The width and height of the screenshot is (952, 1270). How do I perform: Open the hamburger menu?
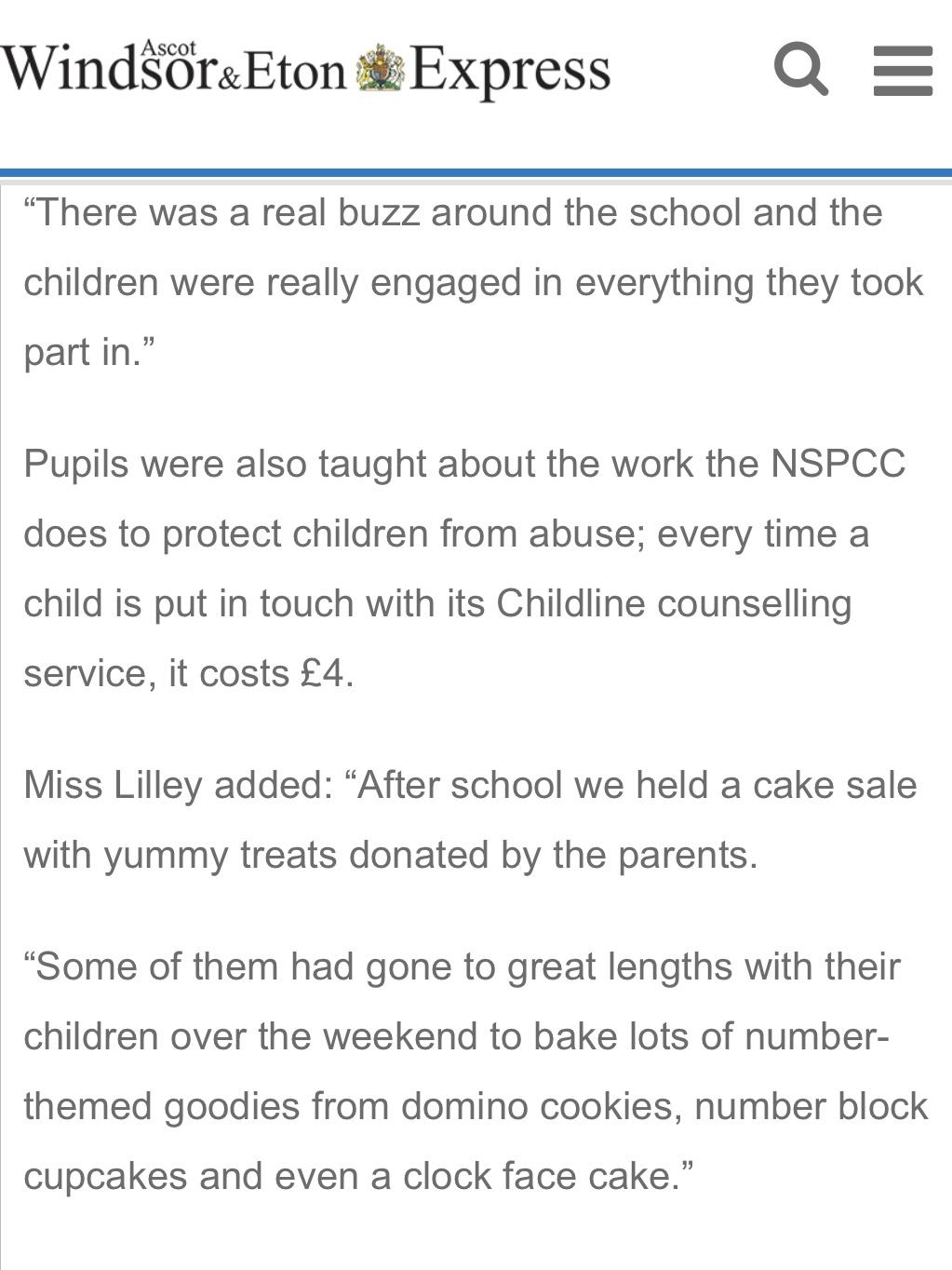[903, 71]
